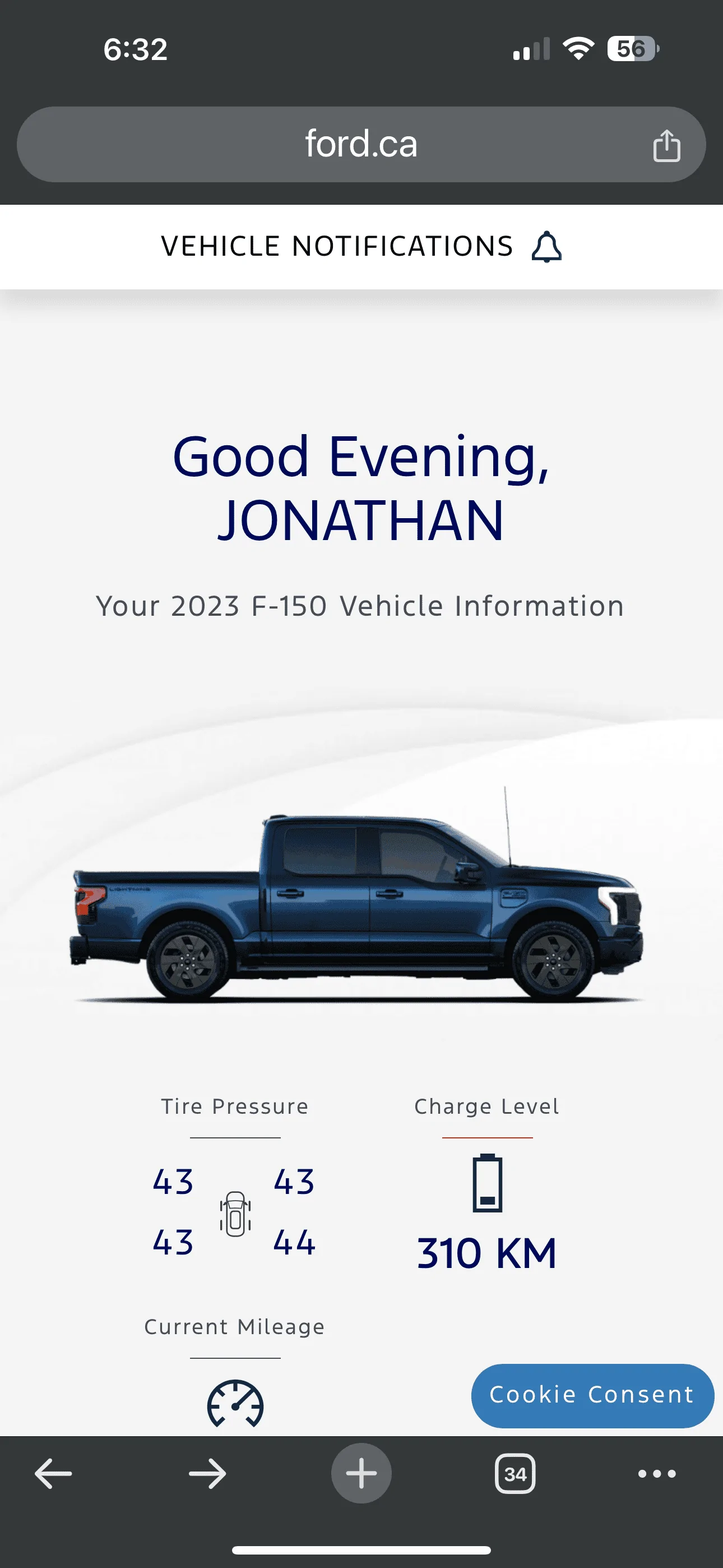Tap the ford.ca address bar
The height and width of the screenshot is (1568, 723).
pyautogui.click(x=360, y=144)
